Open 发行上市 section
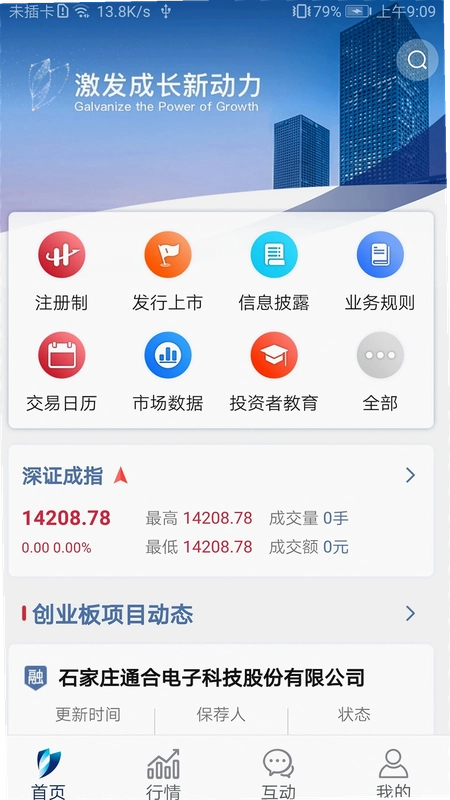The image size is (450, 800). pos(167,271)
